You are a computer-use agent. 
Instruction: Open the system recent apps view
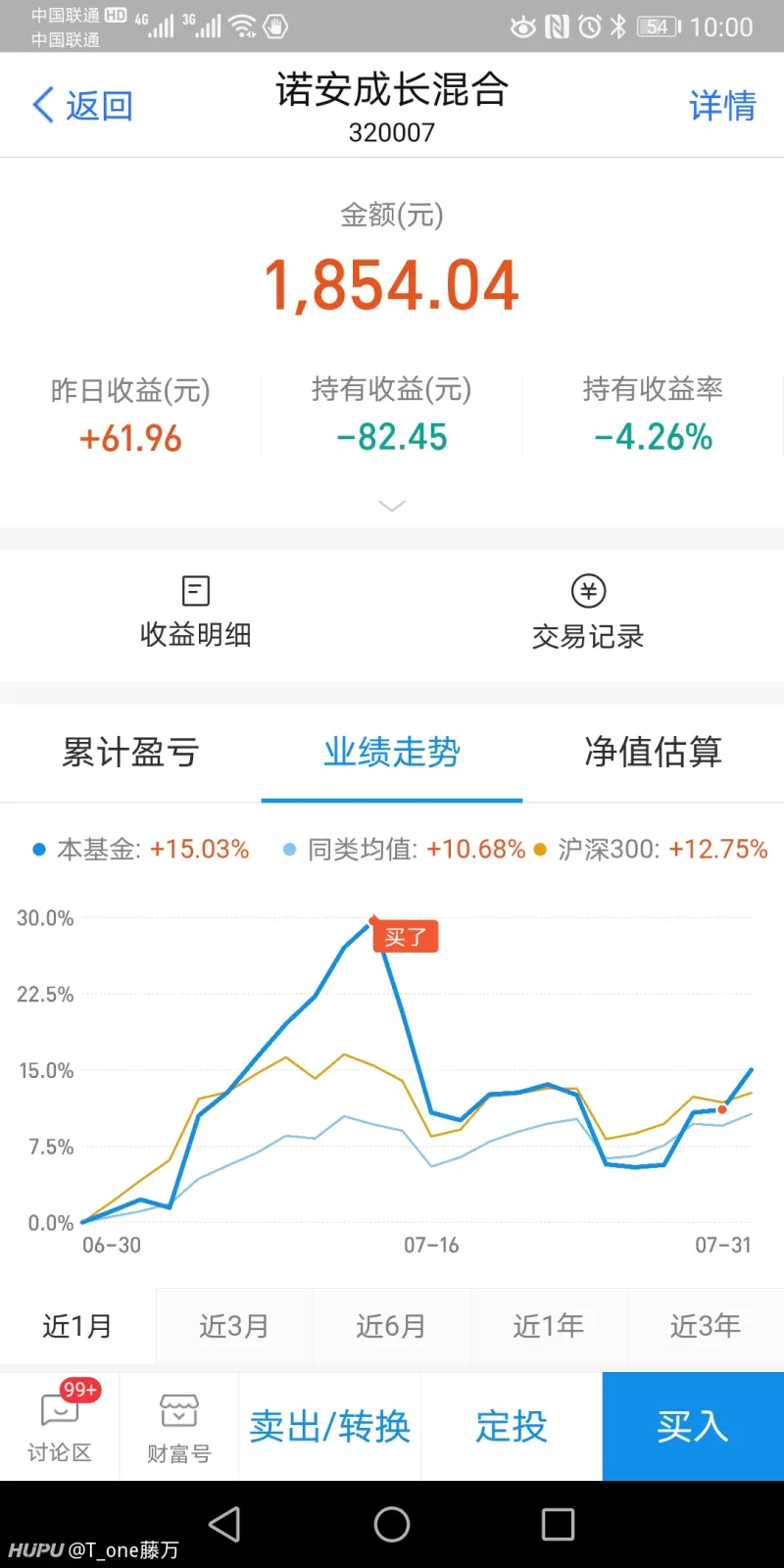[x=558, y=1524]
